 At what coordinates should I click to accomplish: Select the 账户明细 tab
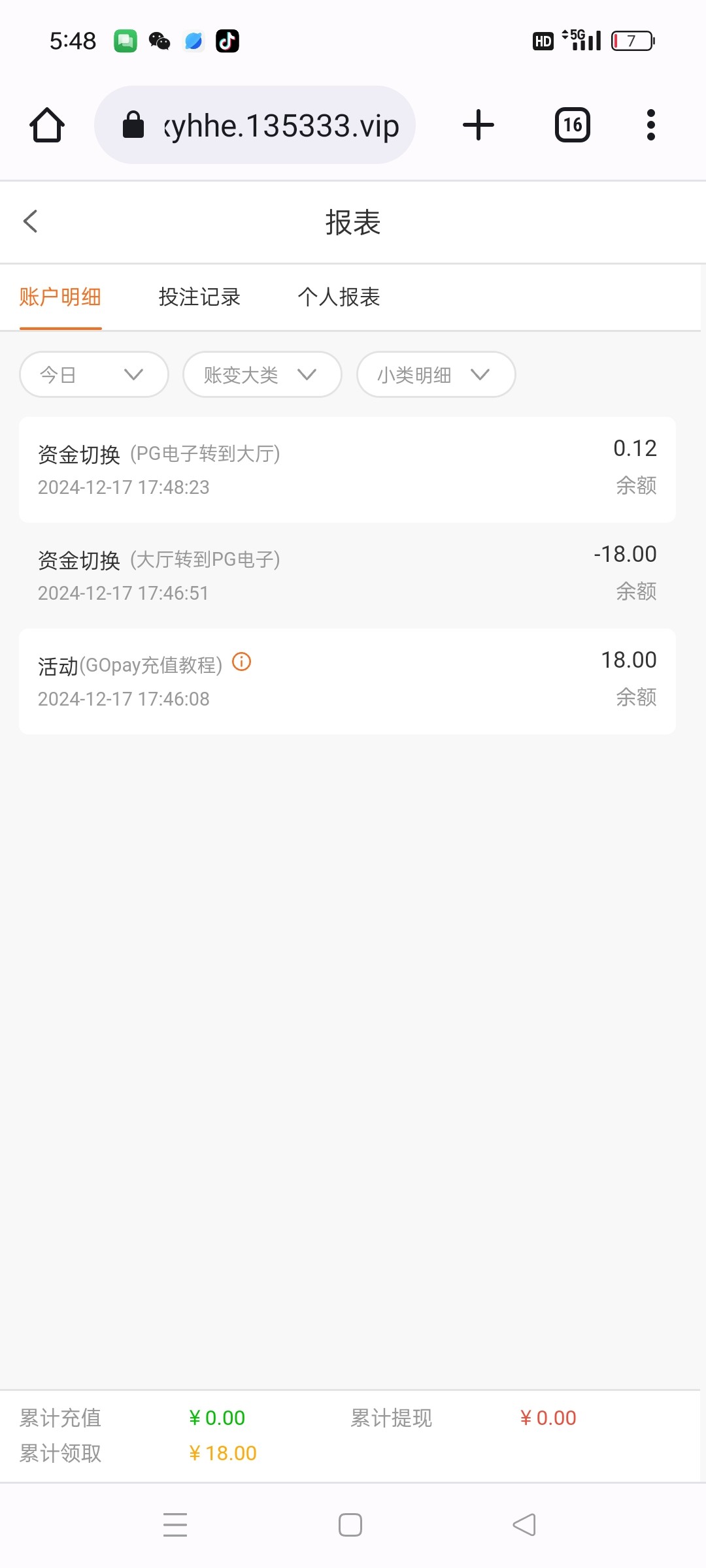[60, 297]
